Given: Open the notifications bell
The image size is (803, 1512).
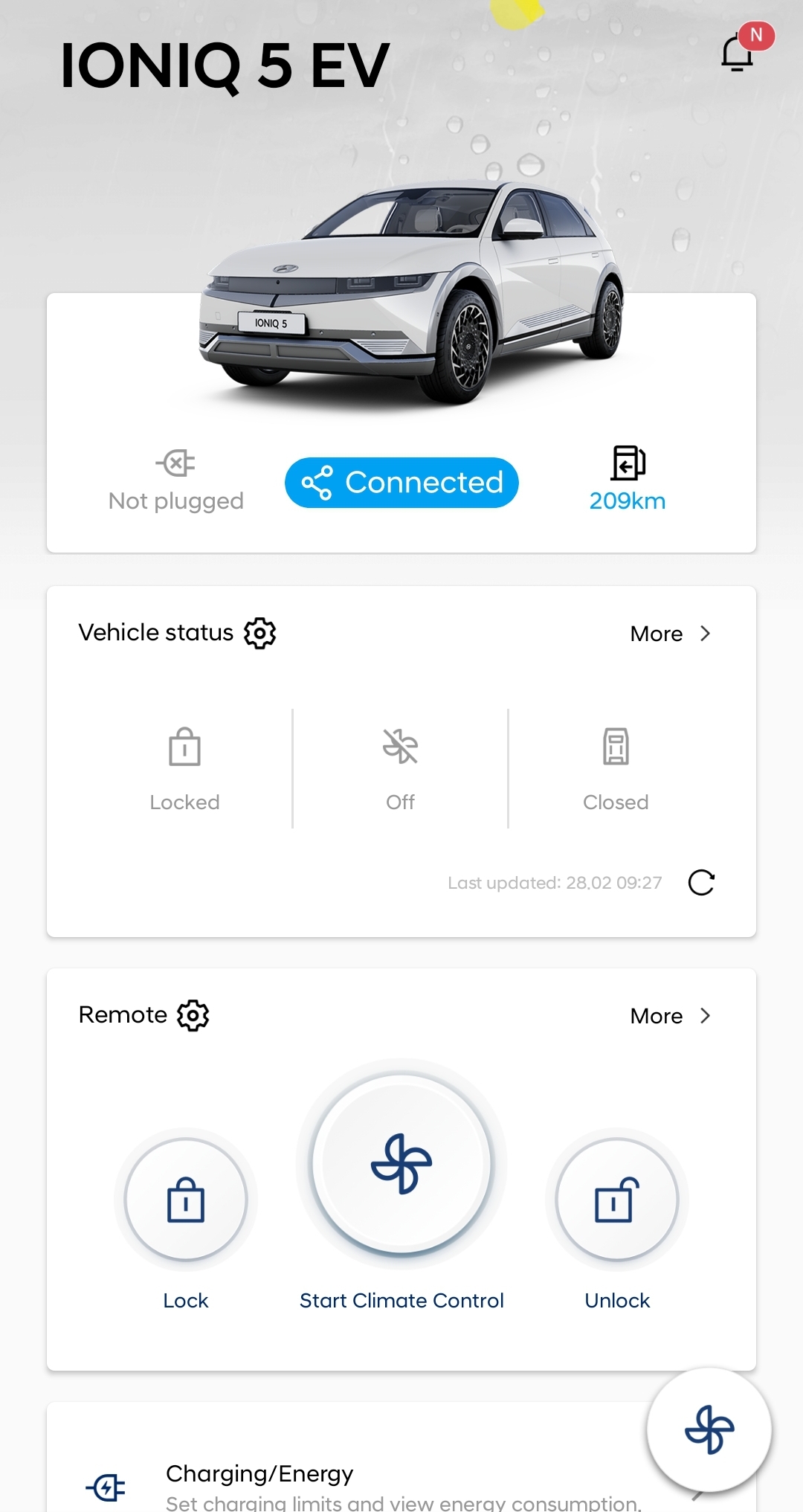Looking at the screenshot, I should 738,53.
